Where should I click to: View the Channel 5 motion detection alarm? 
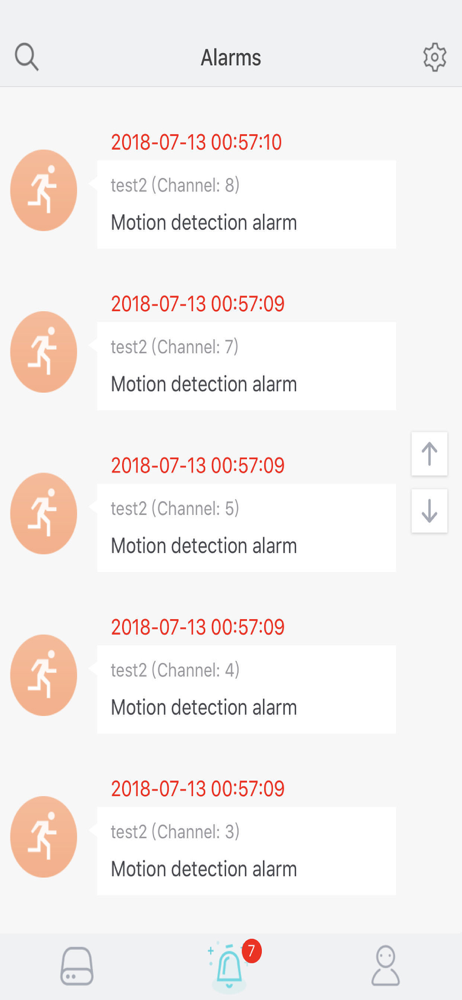tap(246, 527)
